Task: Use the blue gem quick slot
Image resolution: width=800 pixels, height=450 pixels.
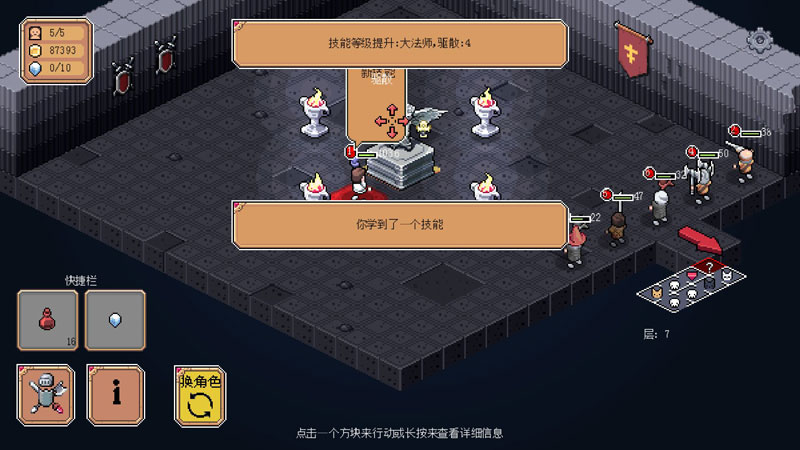Action: click(x=115, y=320)
